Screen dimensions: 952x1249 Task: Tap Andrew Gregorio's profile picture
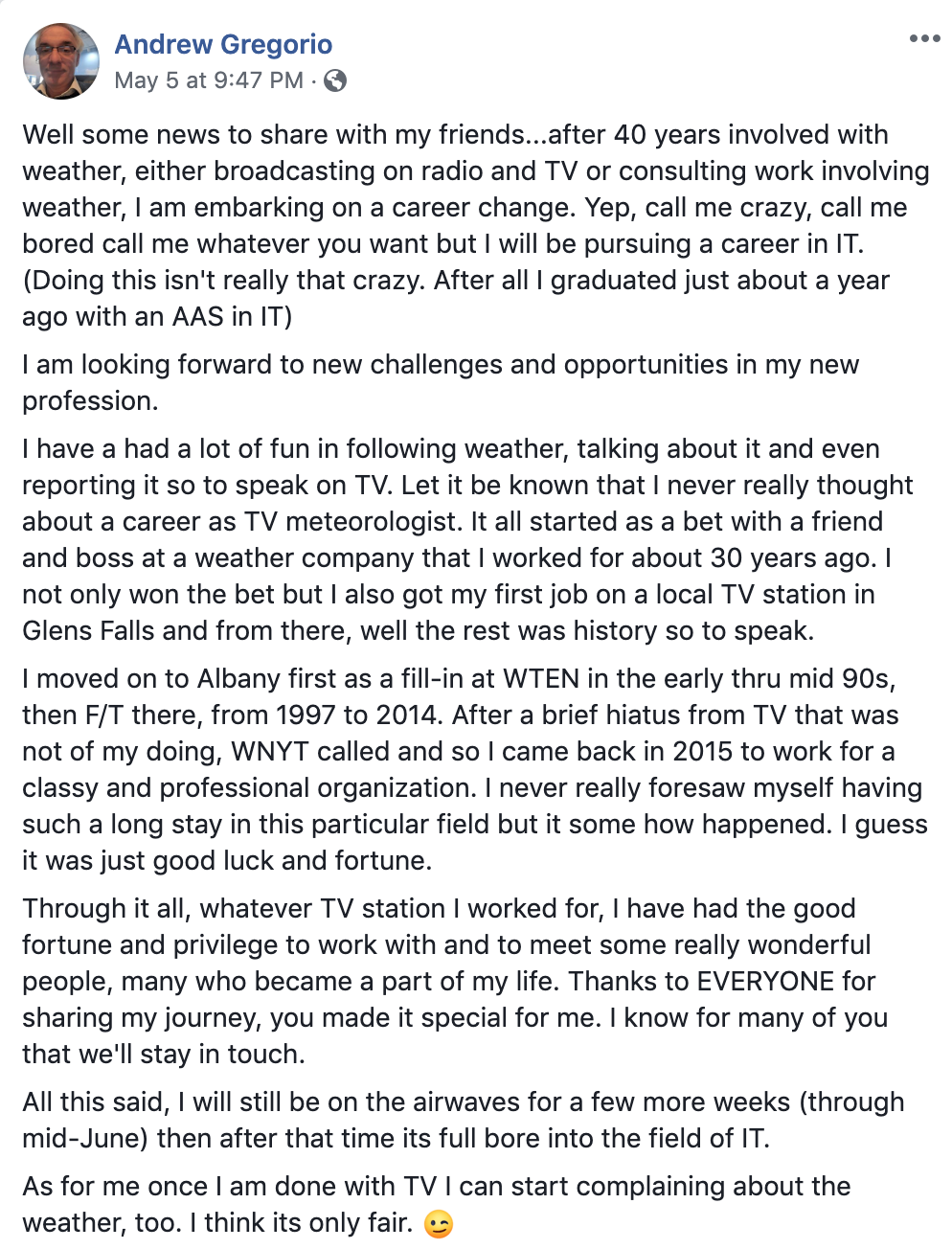point(60,61)
